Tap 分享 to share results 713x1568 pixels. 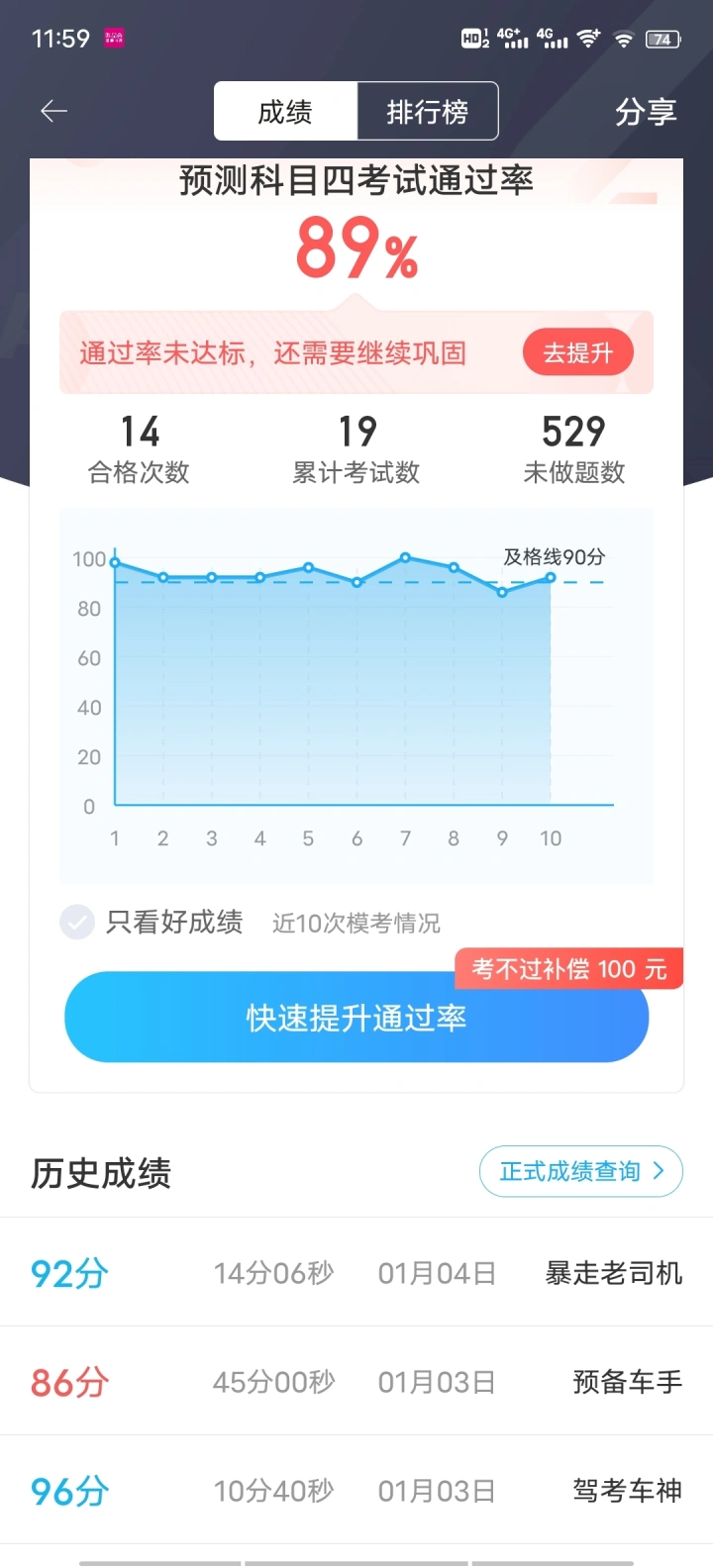646,112
